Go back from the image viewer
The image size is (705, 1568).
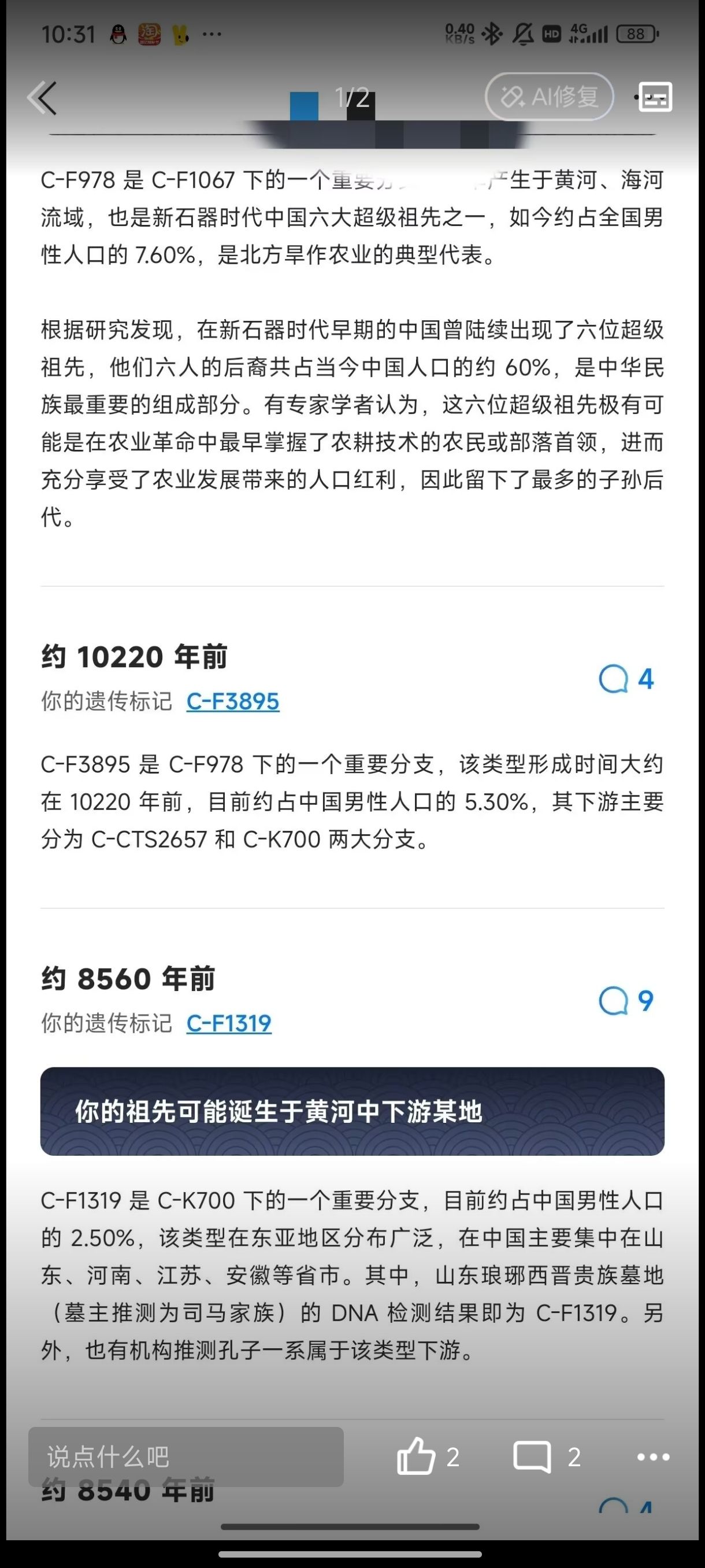click(43, 97)
